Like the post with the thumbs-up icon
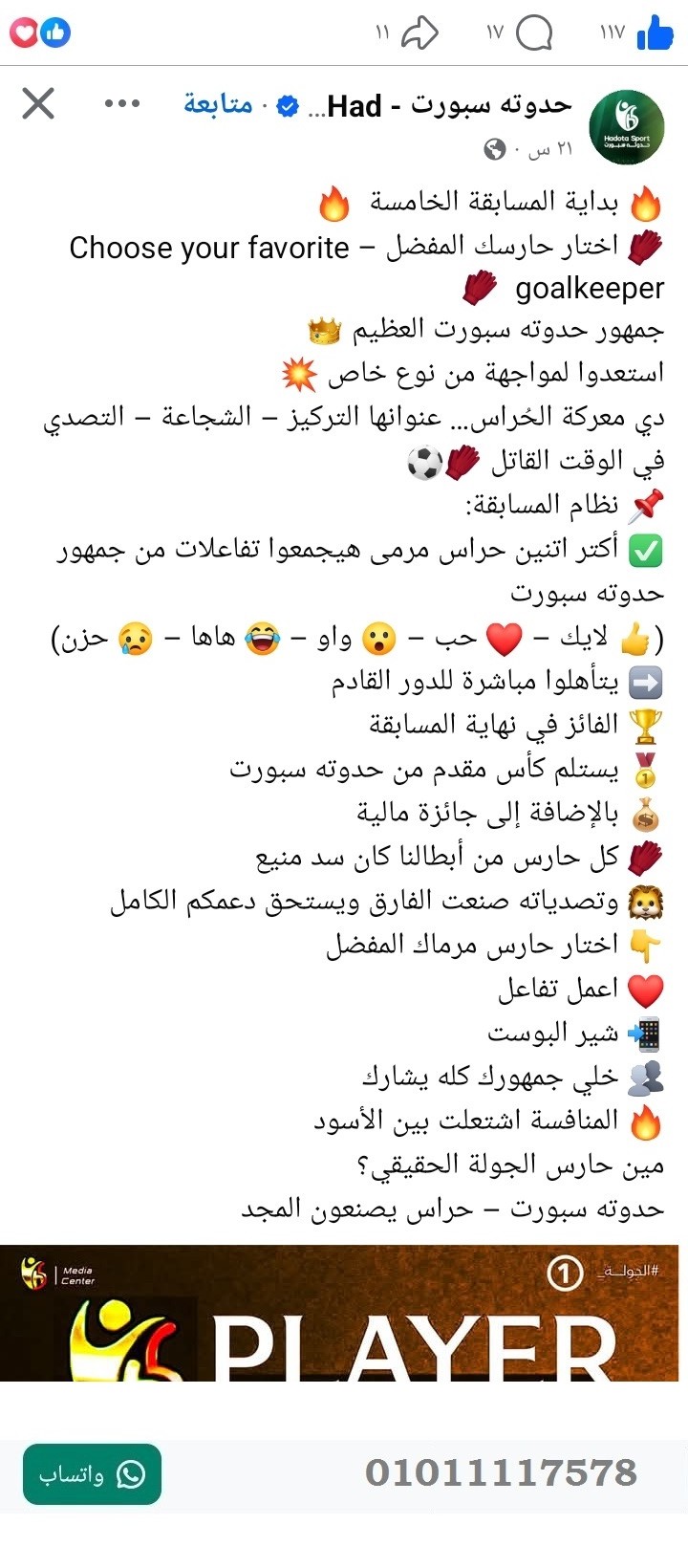688x1568 pixels. tap(654, 31)
